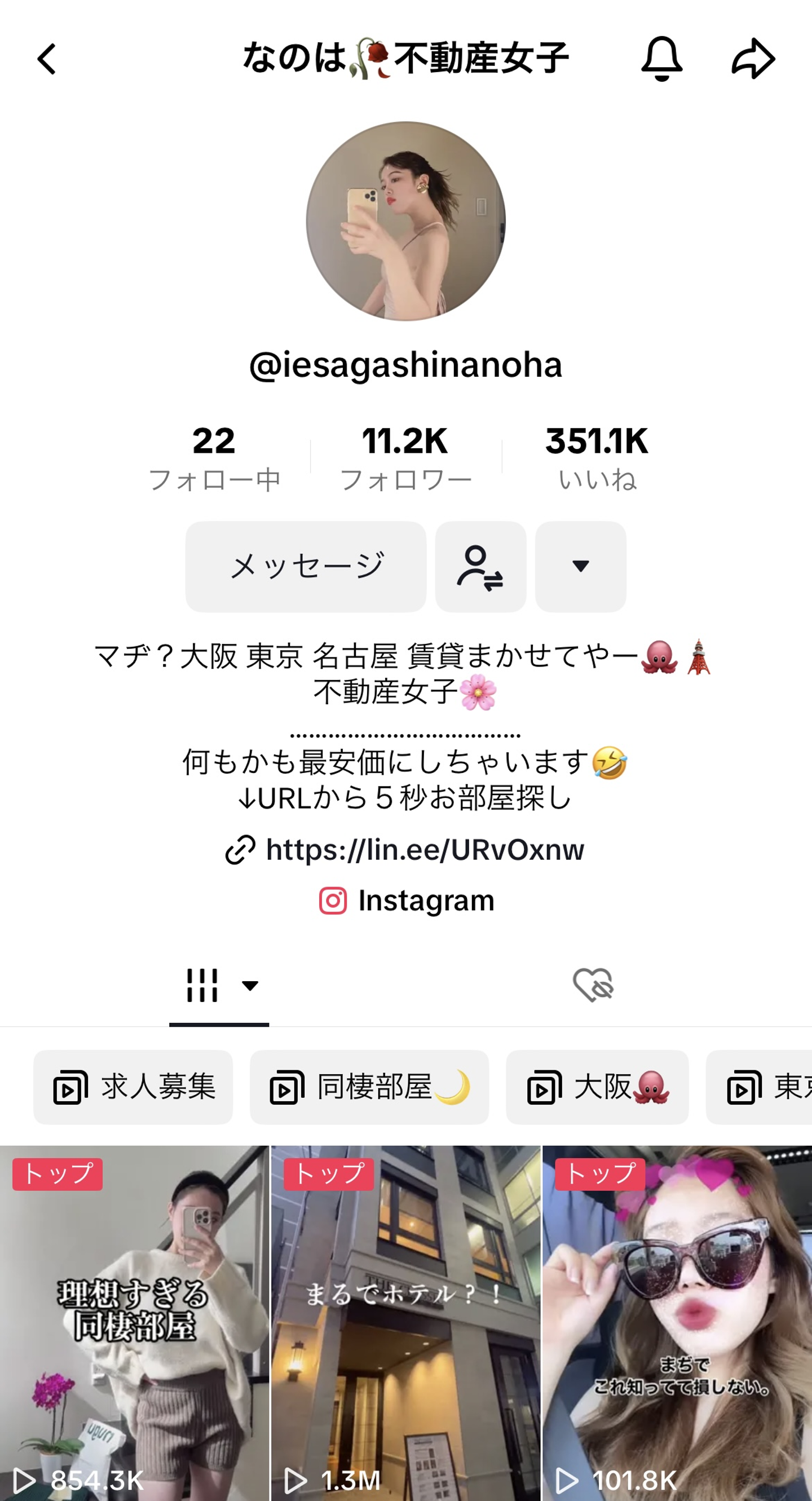812x1501 pixels.
Task: Open the 求人募集 playlist
Action: pos(133,1087)
